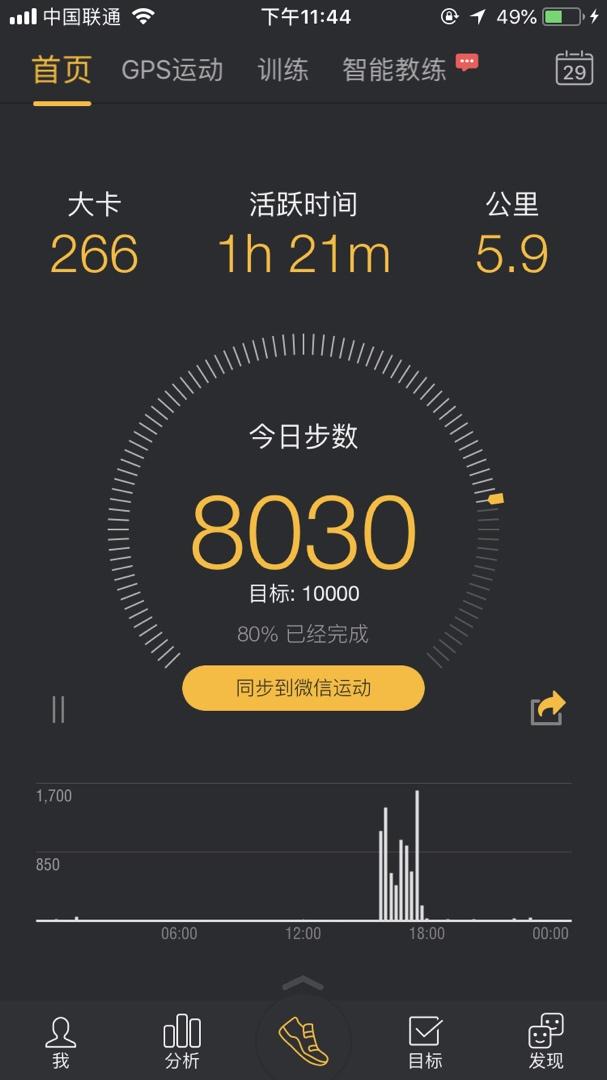Open the 分析 analysis tab

[182, 1041]
